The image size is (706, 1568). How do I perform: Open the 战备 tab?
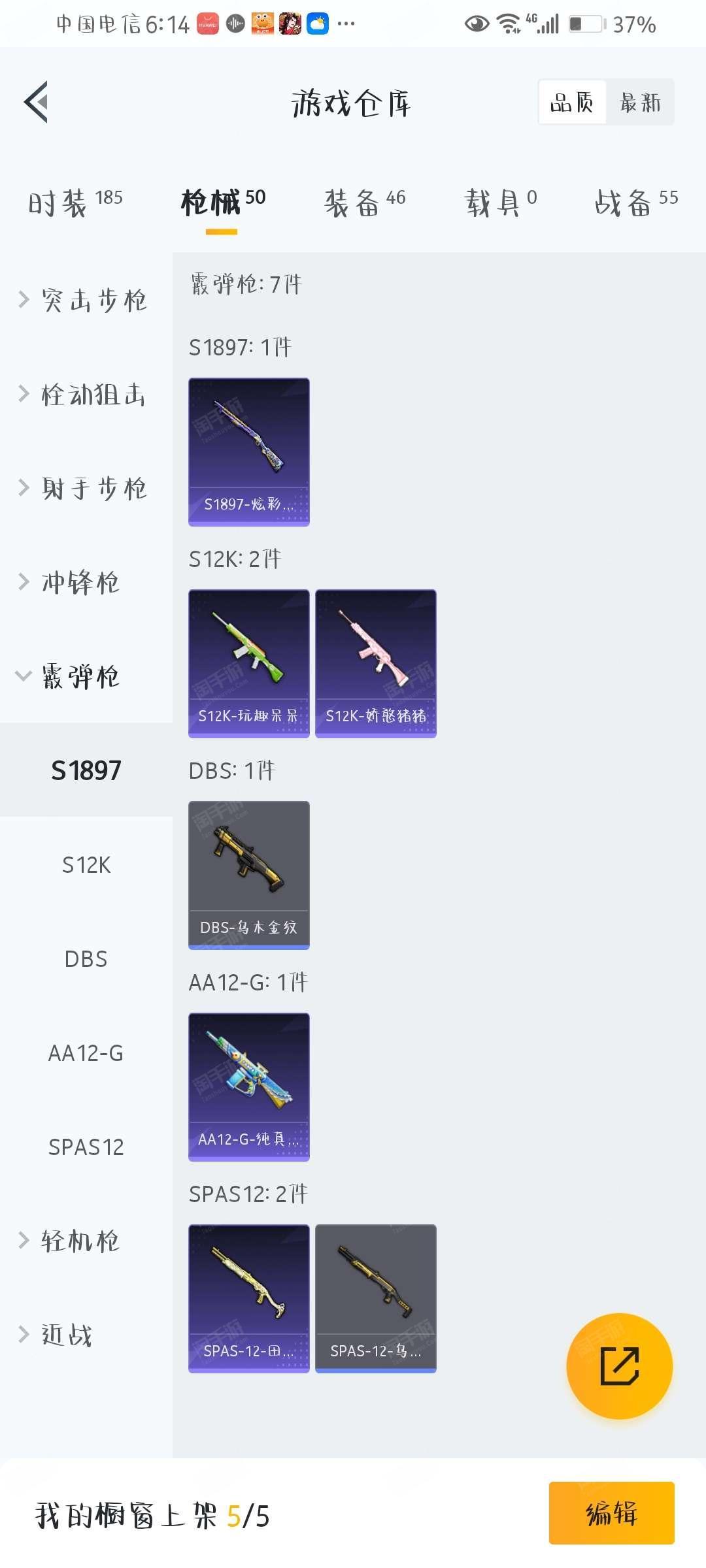636,203
